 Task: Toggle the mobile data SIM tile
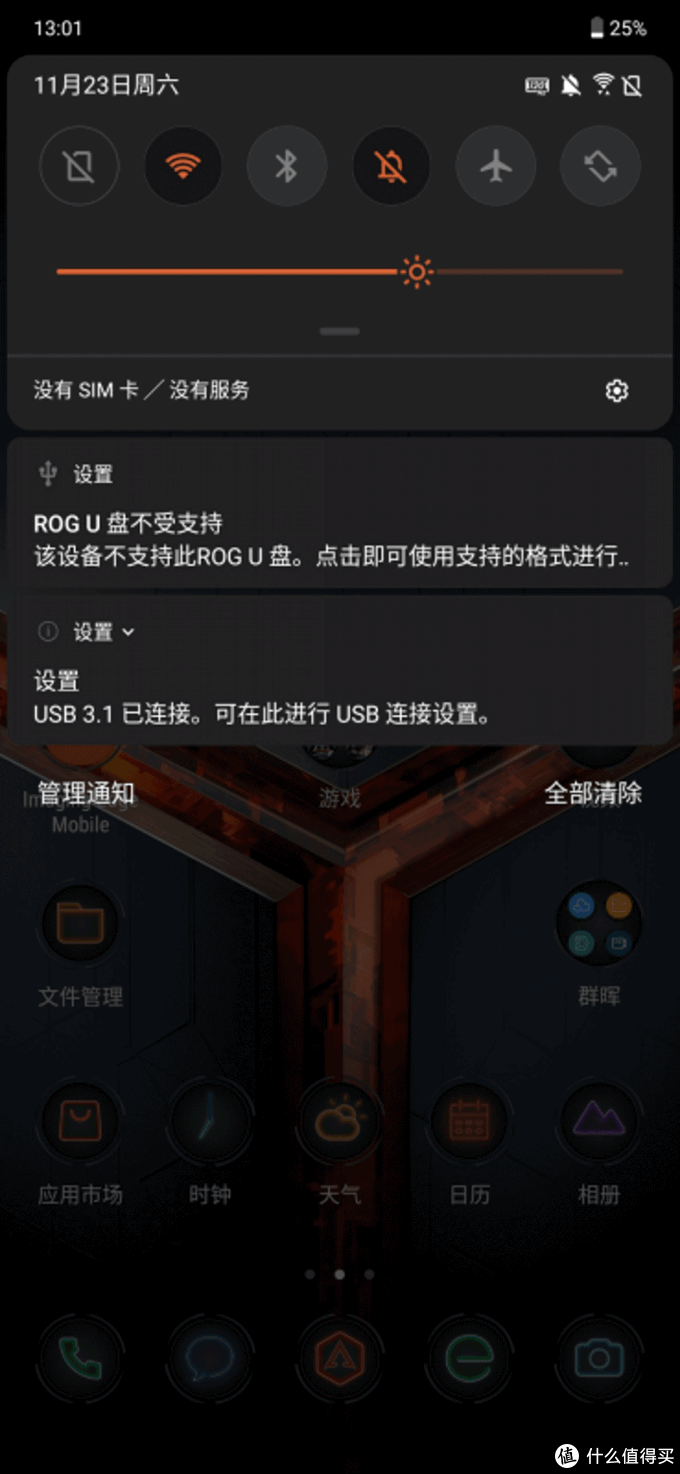79,166
